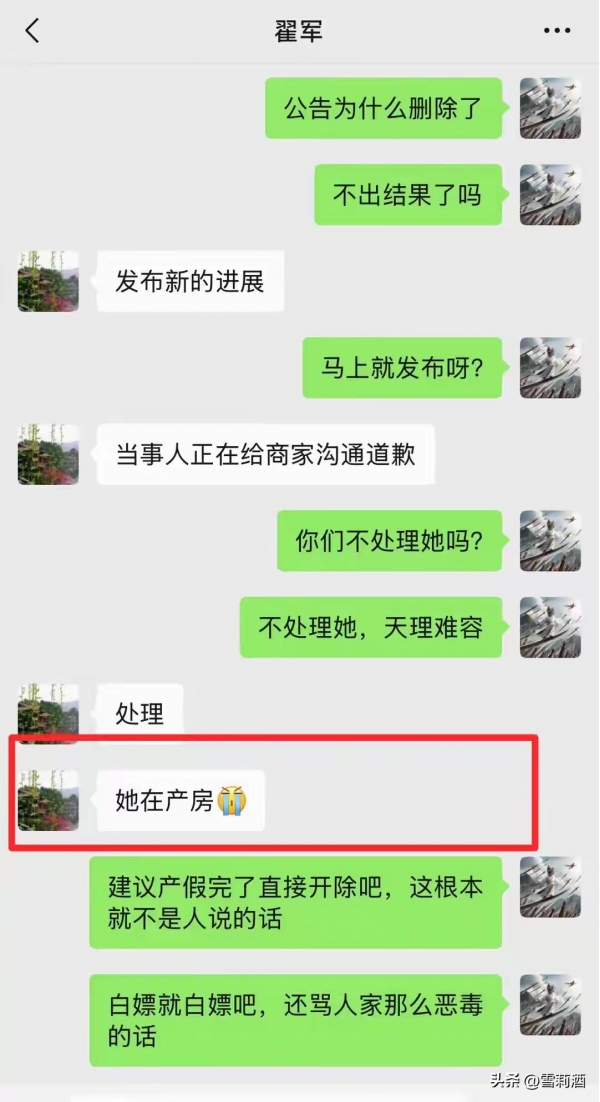600x1102 pixels.
Task: Open the three-dot chat options menu
Action: 557,31
